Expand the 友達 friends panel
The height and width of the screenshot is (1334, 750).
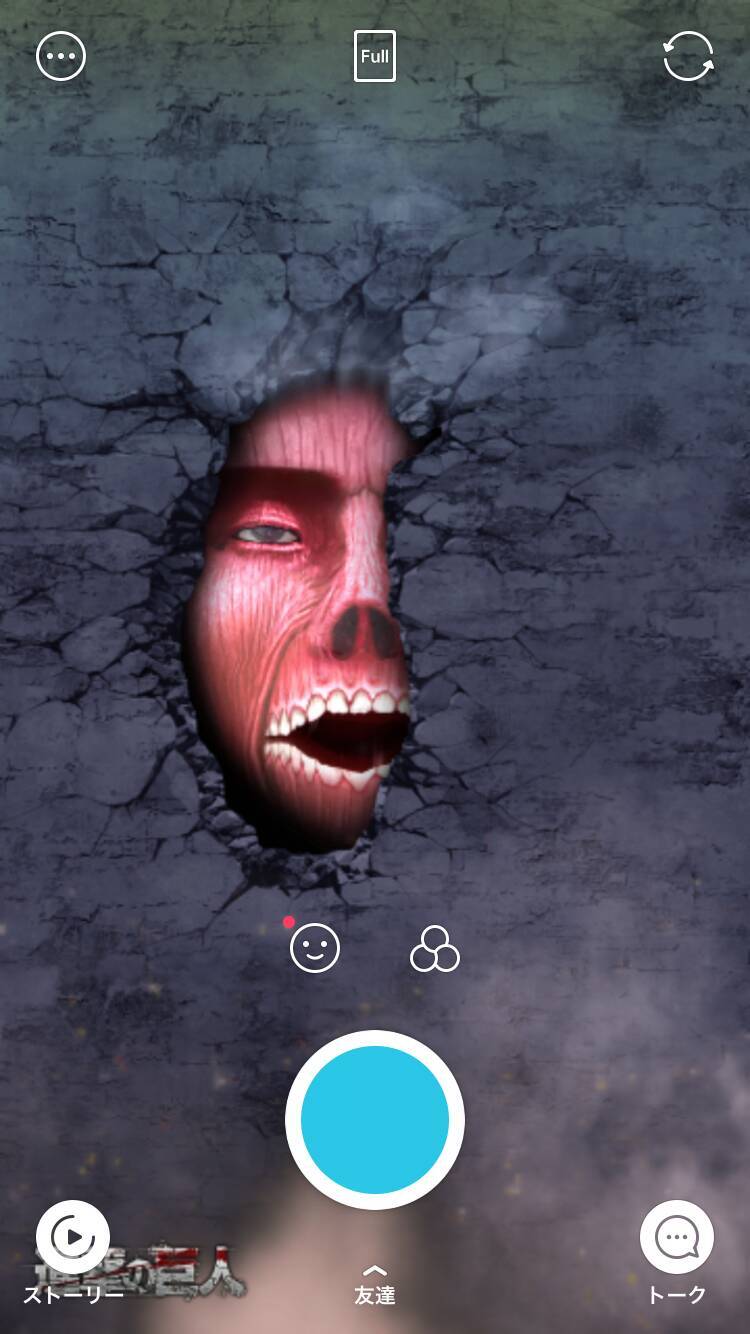pos(375,1285)
